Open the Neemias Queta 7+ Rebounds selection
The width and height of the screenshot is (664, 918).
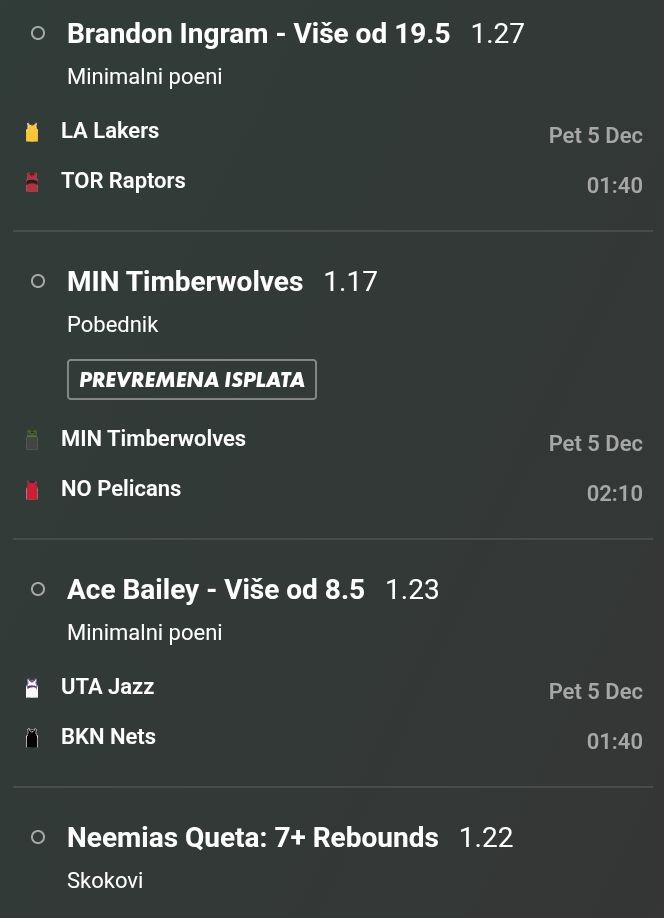252,838
